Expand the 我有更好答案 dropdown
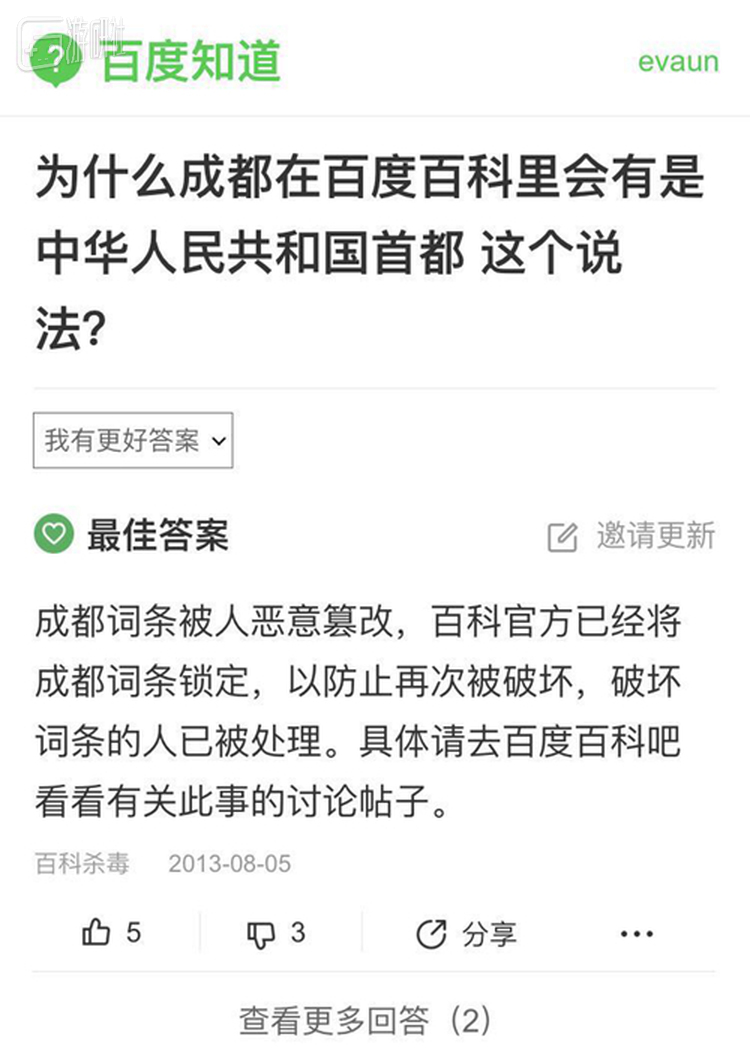The height and width of the screenshot is (1061, 750). (x=133, y=440)
